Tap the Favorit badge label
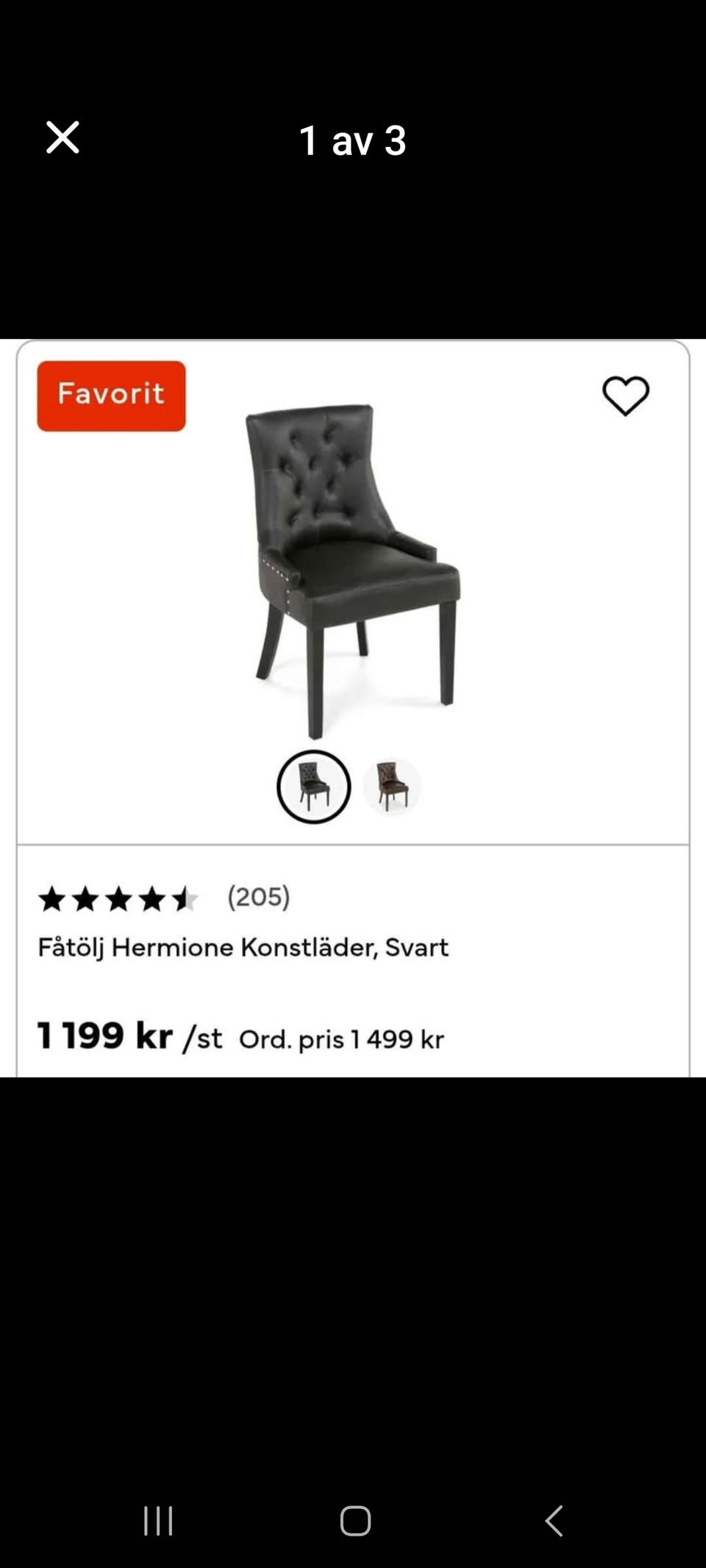Viewport: 706px width, 1568px height. coord(111,394)
